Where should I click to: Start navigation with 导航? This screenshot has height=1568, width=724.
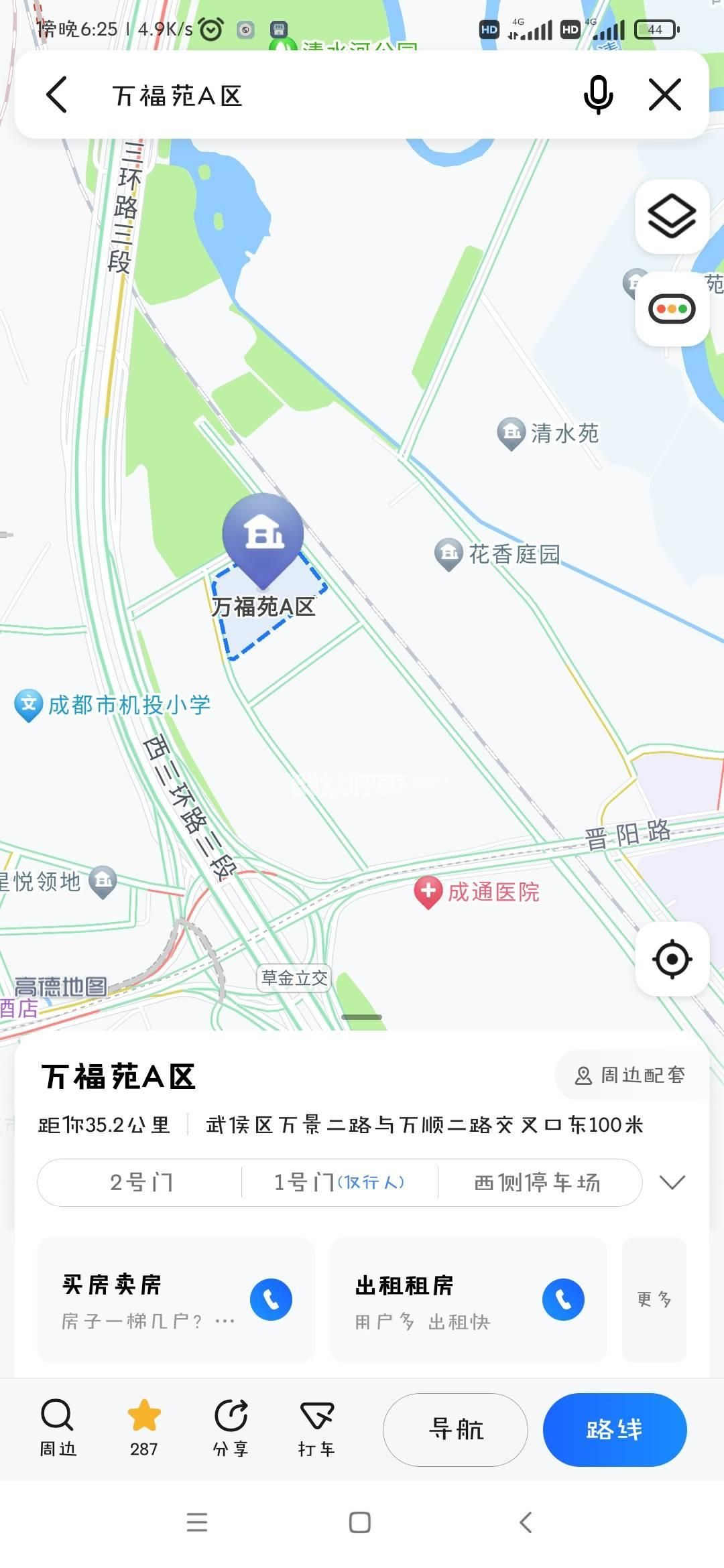455,1429
